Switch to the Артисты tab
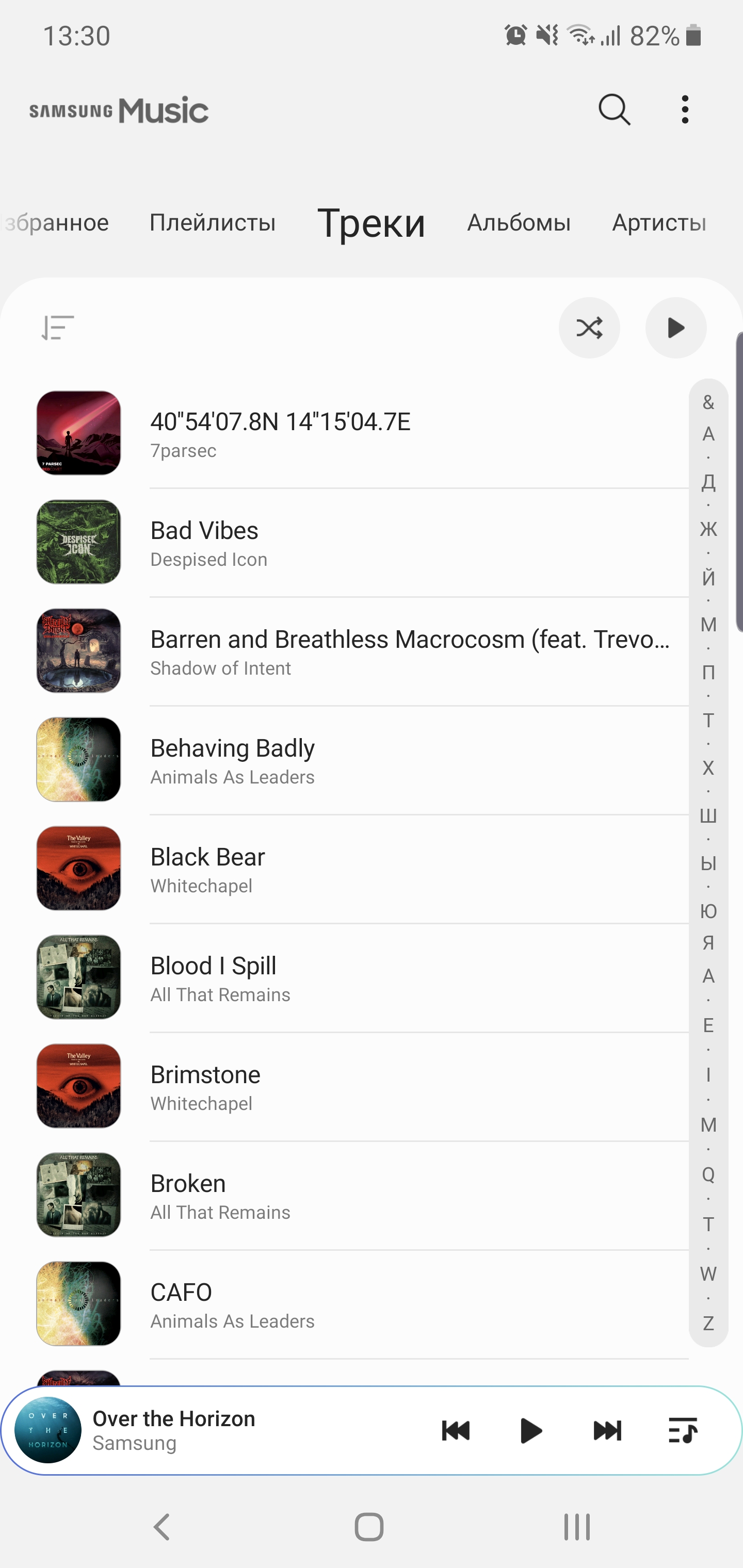Image resolution: width=743 pixels, height=1568 pixels. [659, 223]
